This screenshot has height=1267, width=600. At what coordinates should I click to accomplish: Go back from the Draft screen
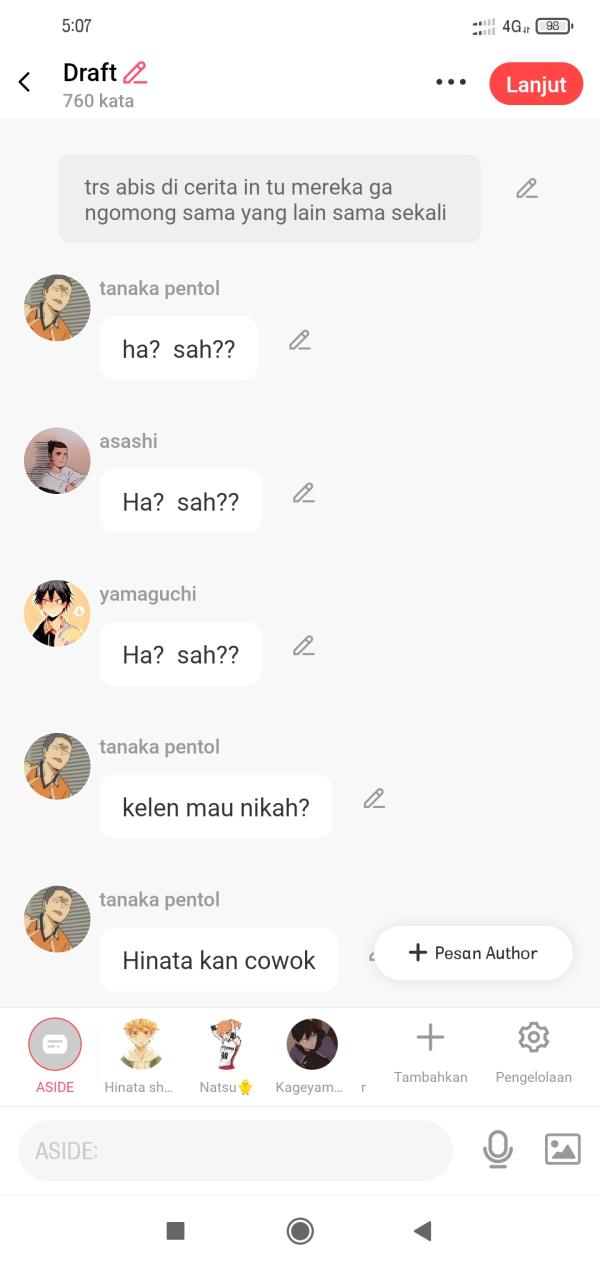coord(25,83)
